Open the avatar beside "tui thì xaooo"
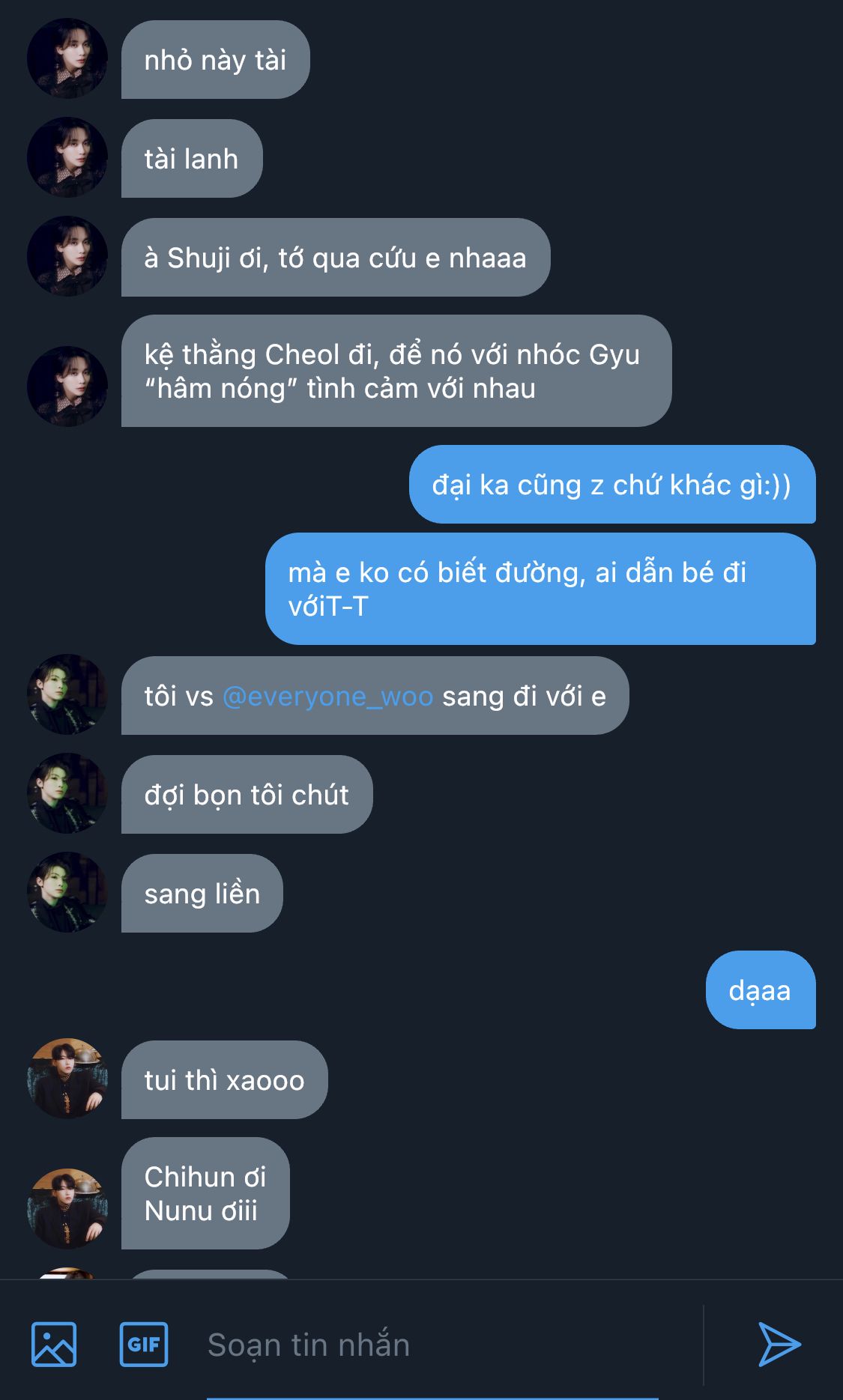The image size is (843, 1400). [x=67, y=1079]
